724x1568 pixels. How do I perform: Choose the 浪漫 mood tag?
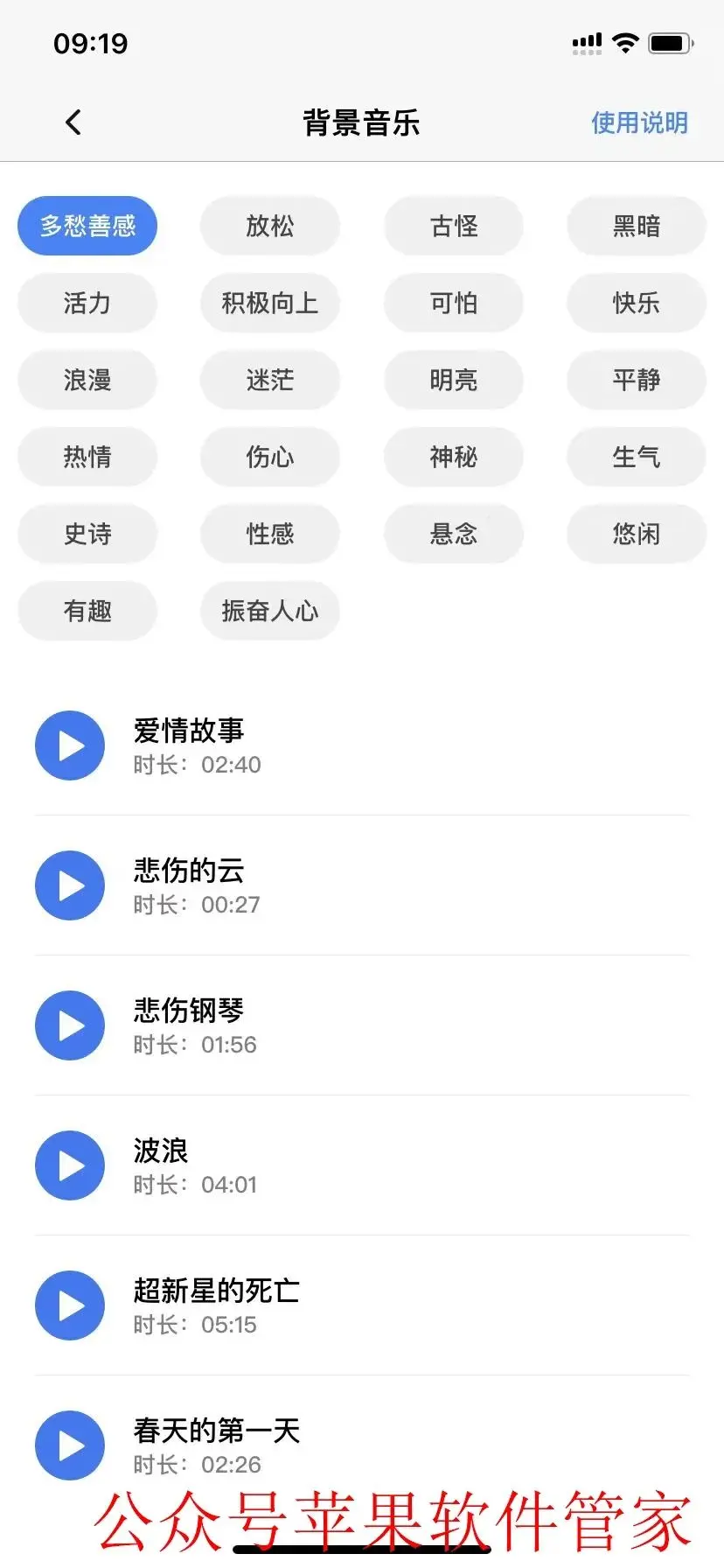point(87,380)
